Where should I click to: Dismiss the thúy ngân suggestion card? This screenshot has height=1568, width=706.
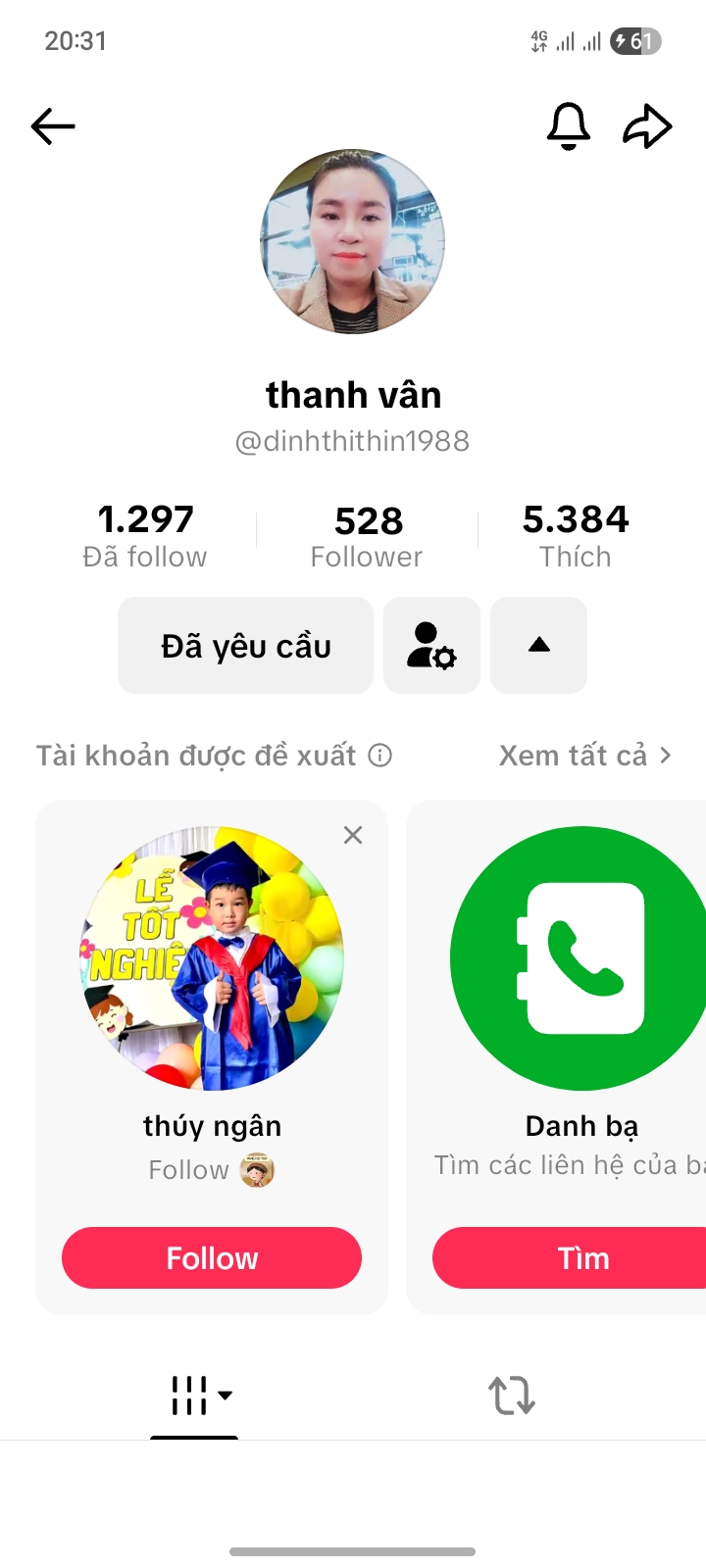tap(353, 835)
